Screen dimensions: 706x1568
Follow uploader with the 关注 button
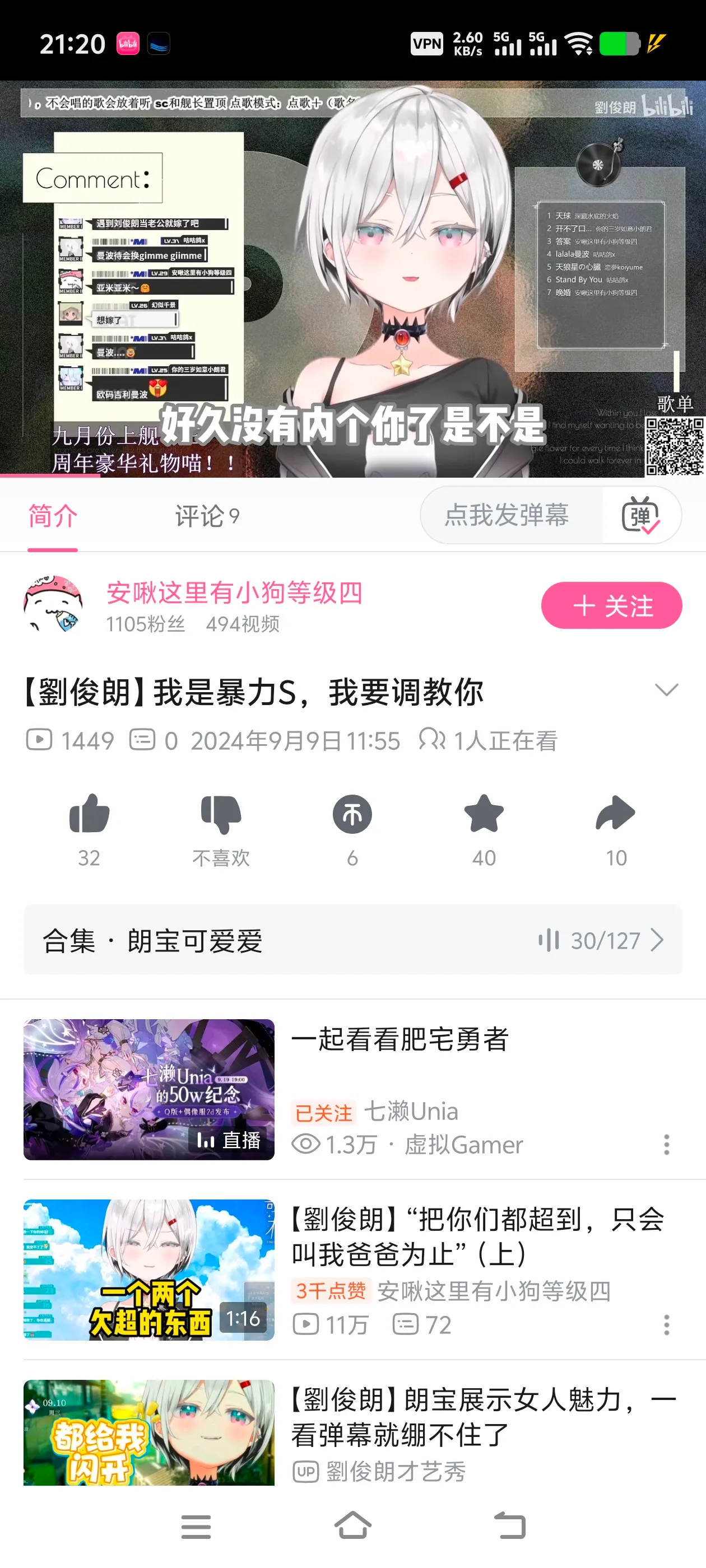[x=611, y=606]
